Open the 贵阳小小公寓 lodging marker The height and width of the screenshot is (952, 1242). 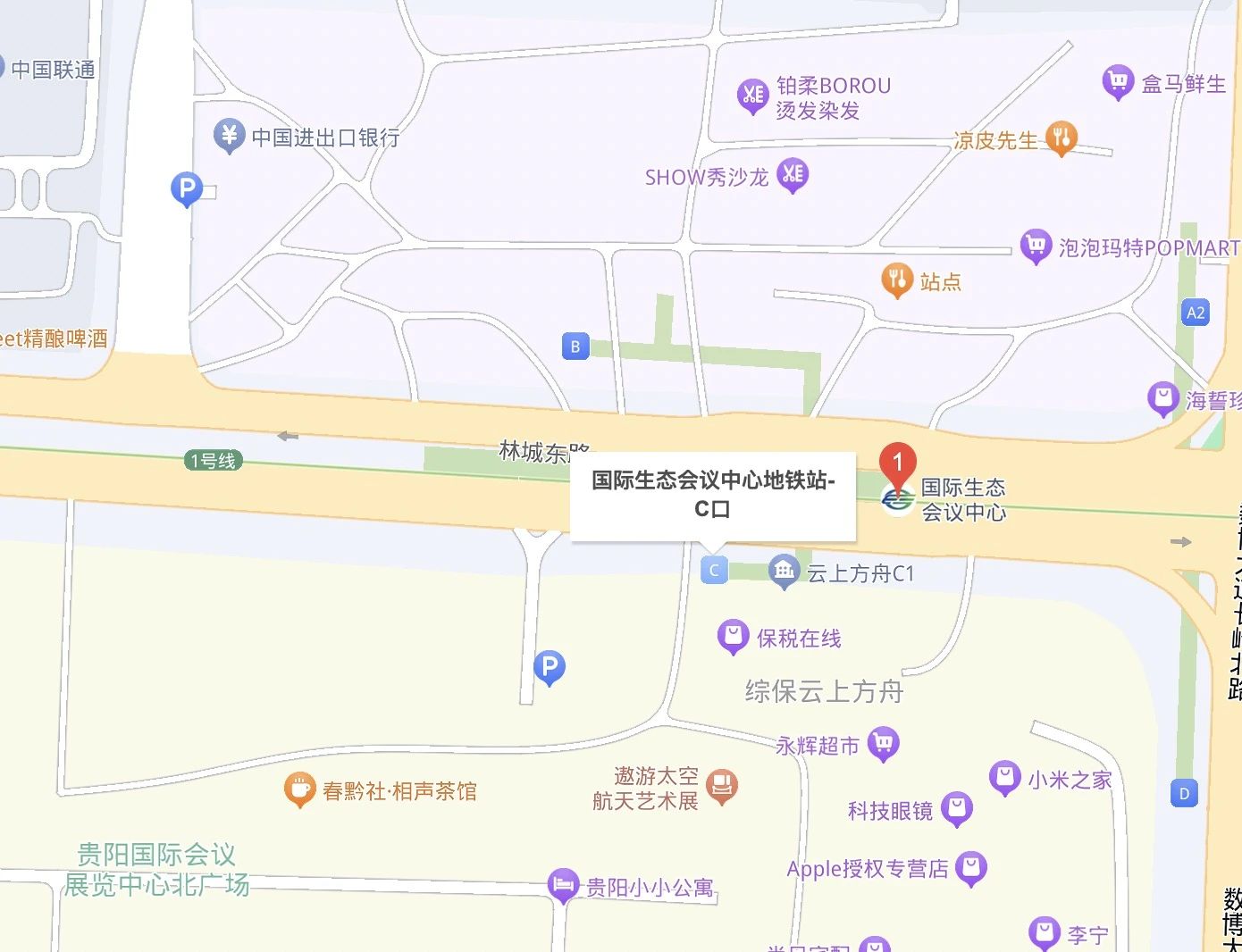click(x=562, y=885)
